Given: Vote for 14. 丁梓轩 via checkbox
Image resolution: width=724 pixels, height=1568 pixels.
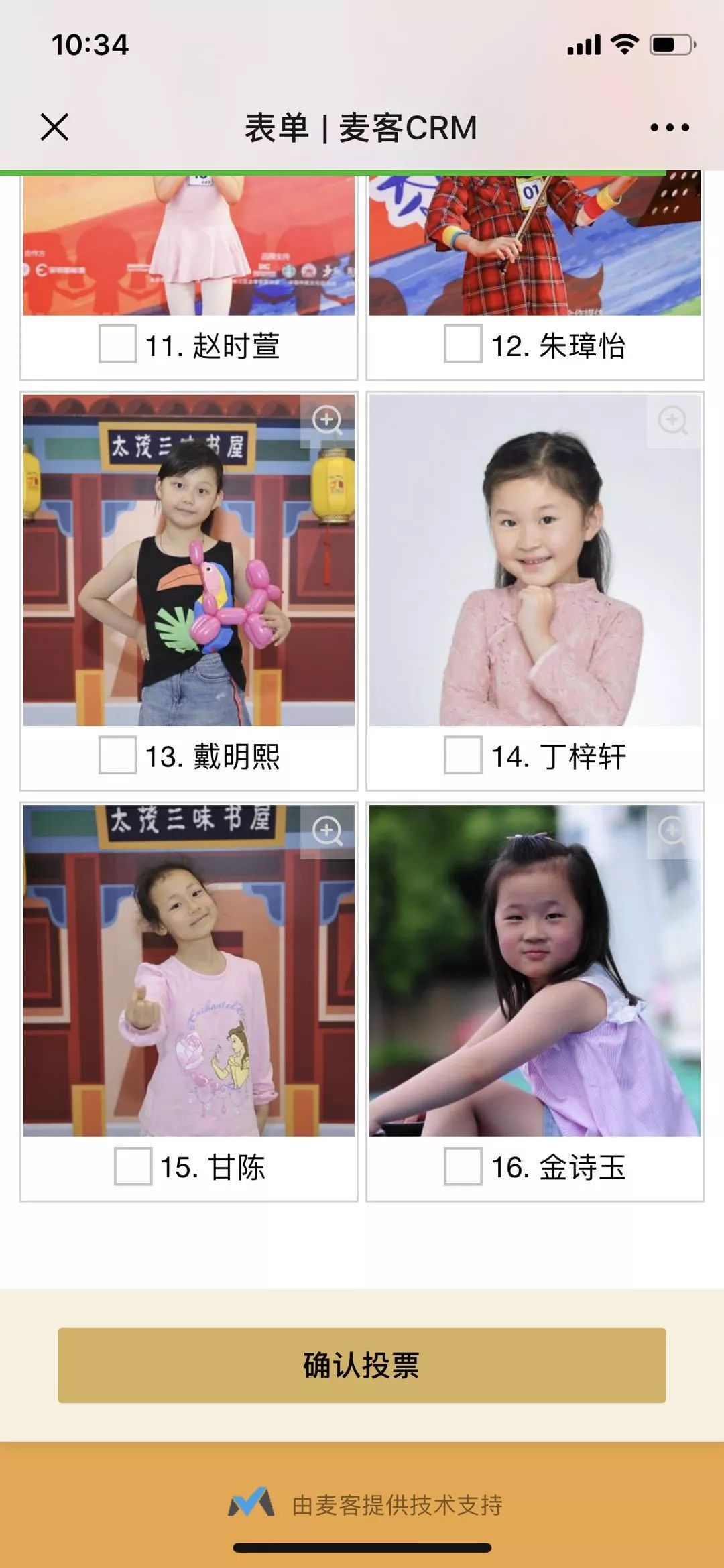Looking at the screenshot, I should [x=463, y=755].
